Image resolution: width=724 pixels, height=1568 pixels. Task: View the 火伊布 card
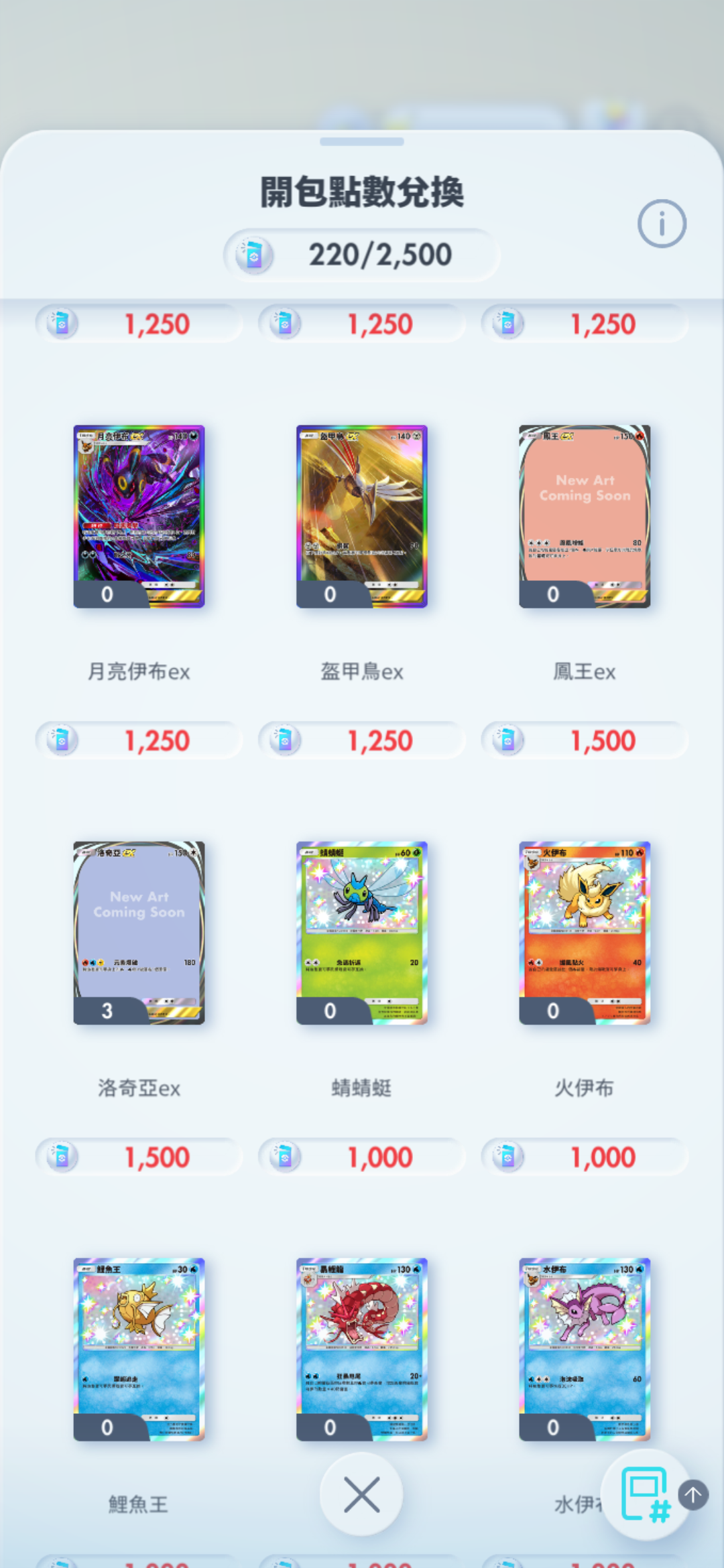pyautogui.click(x=585, y=933)
